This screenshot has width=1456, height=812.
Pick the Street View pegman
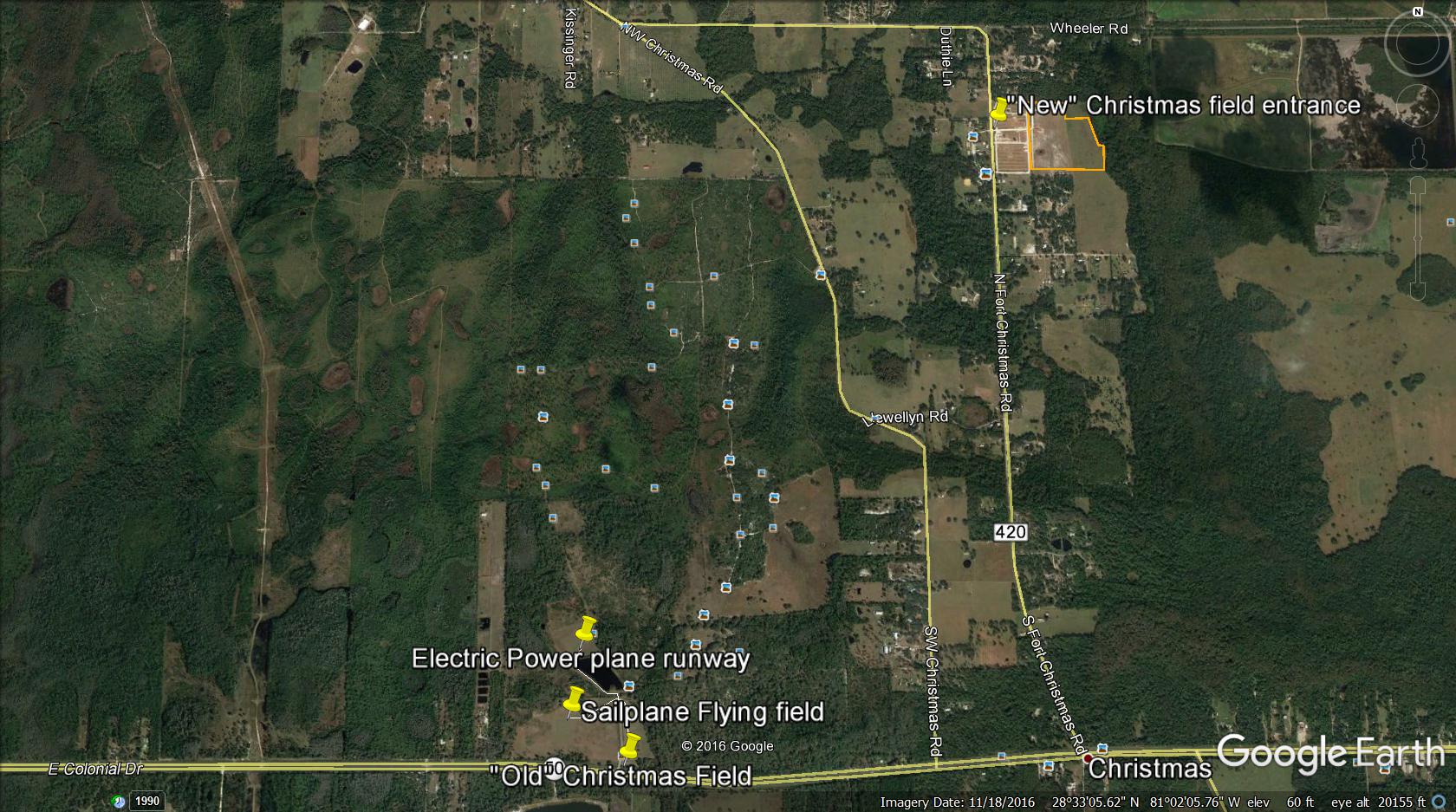click(1419, 155)
